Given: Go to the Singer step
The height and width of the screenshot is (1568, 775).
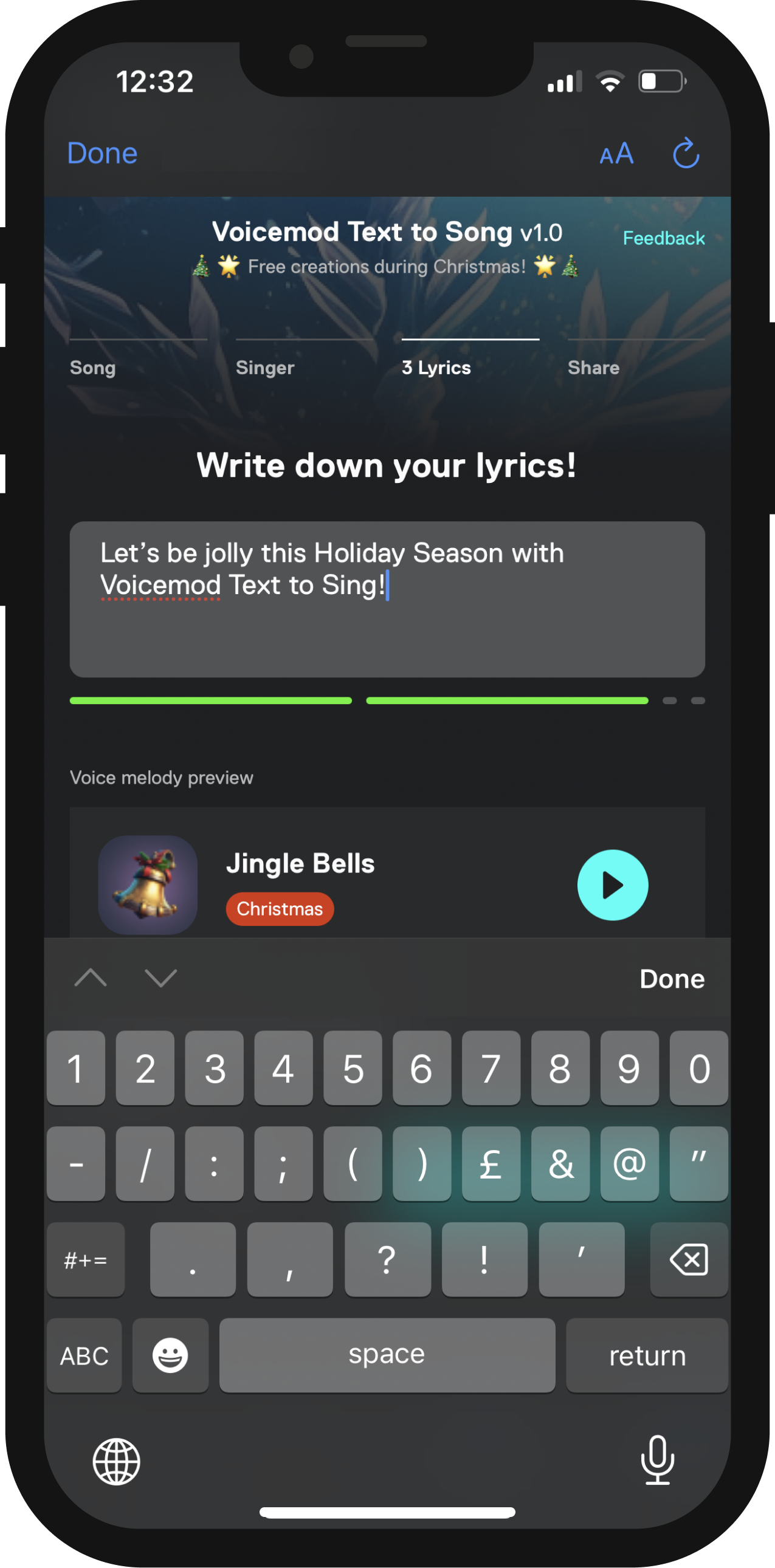Looking at the screenshot, I should (x=265, y=367).
